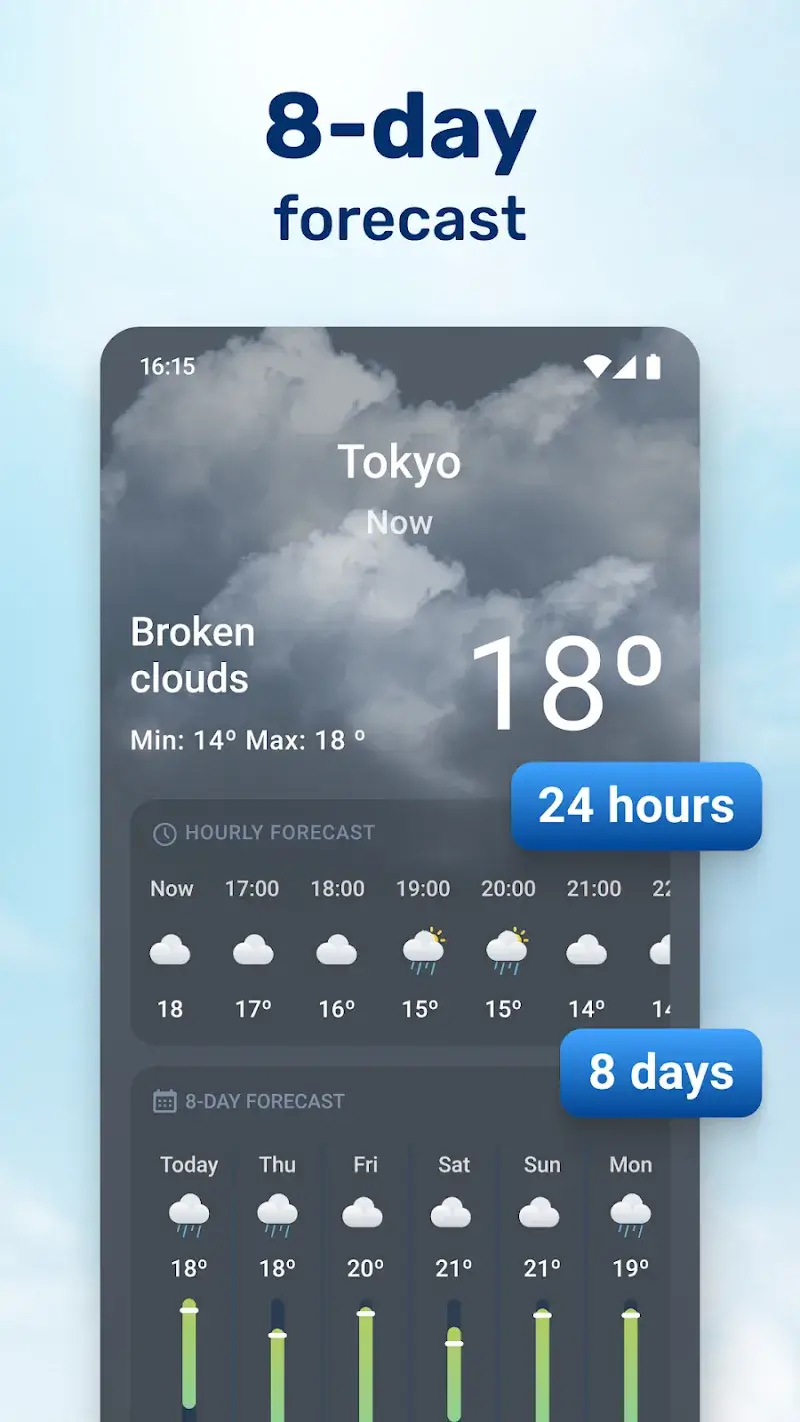Expand the 8-DAY FORECAST section header

265,1101
